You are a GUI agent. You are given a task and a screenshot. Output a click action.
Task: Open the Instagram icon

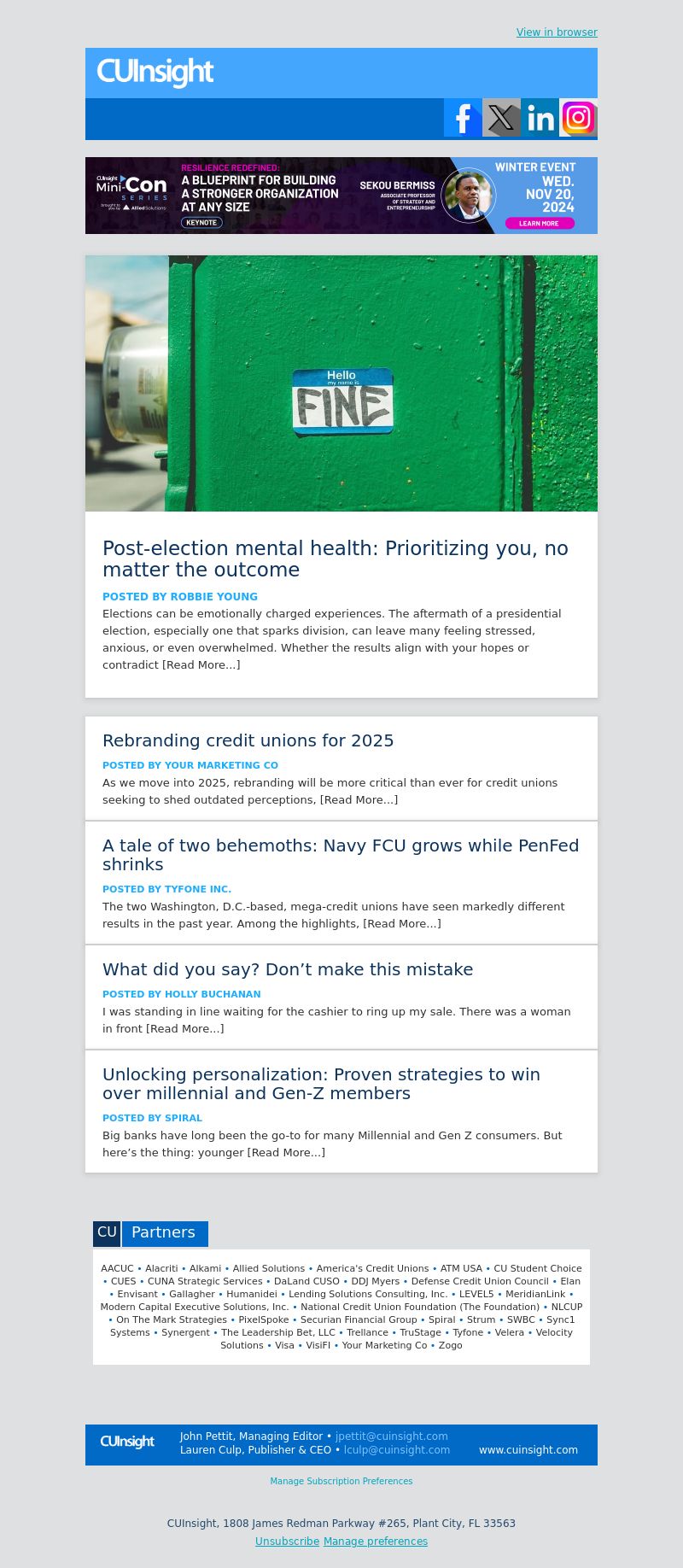click(x=578, y=118)
